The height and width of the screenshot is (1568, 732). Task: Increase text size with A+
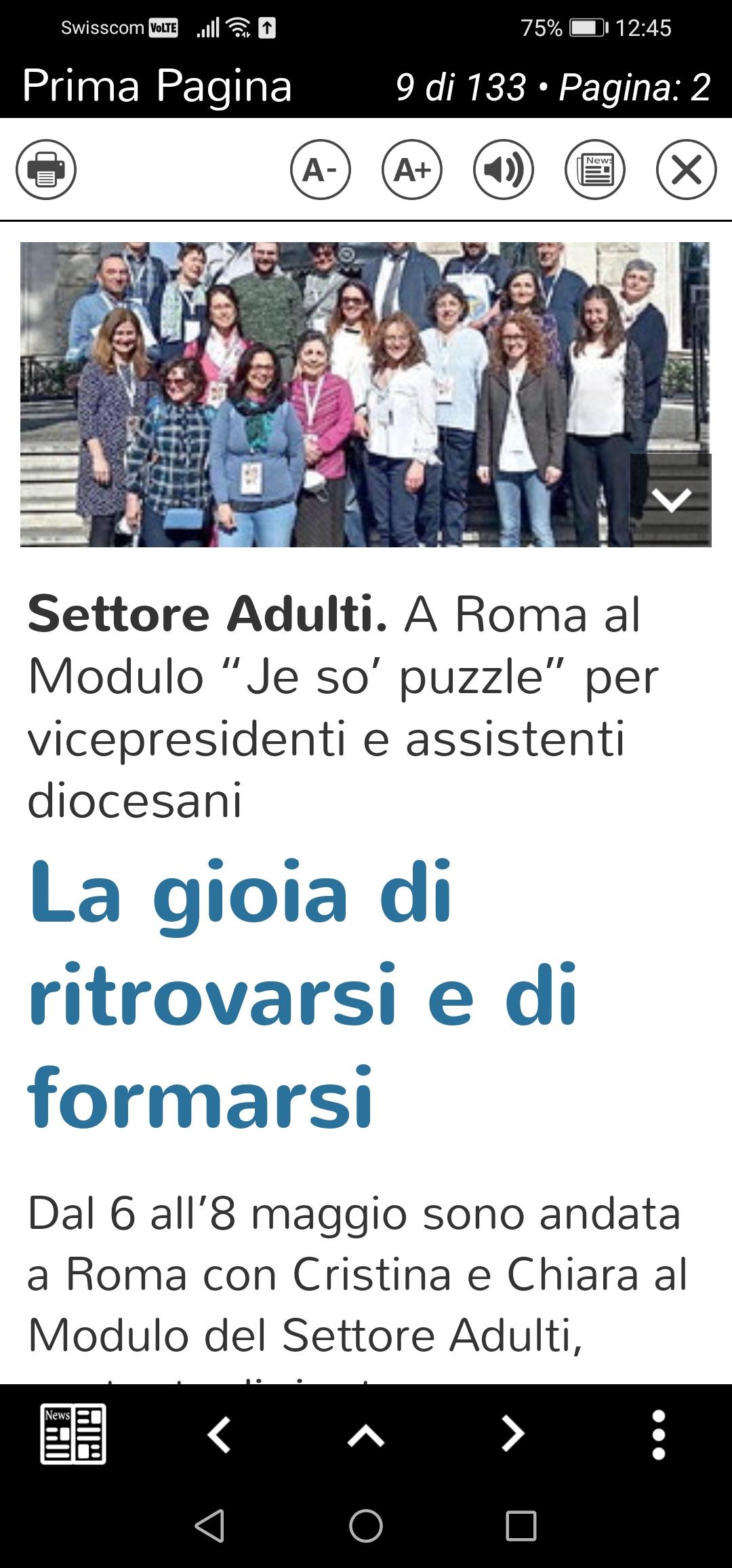[x=412, y=170]
